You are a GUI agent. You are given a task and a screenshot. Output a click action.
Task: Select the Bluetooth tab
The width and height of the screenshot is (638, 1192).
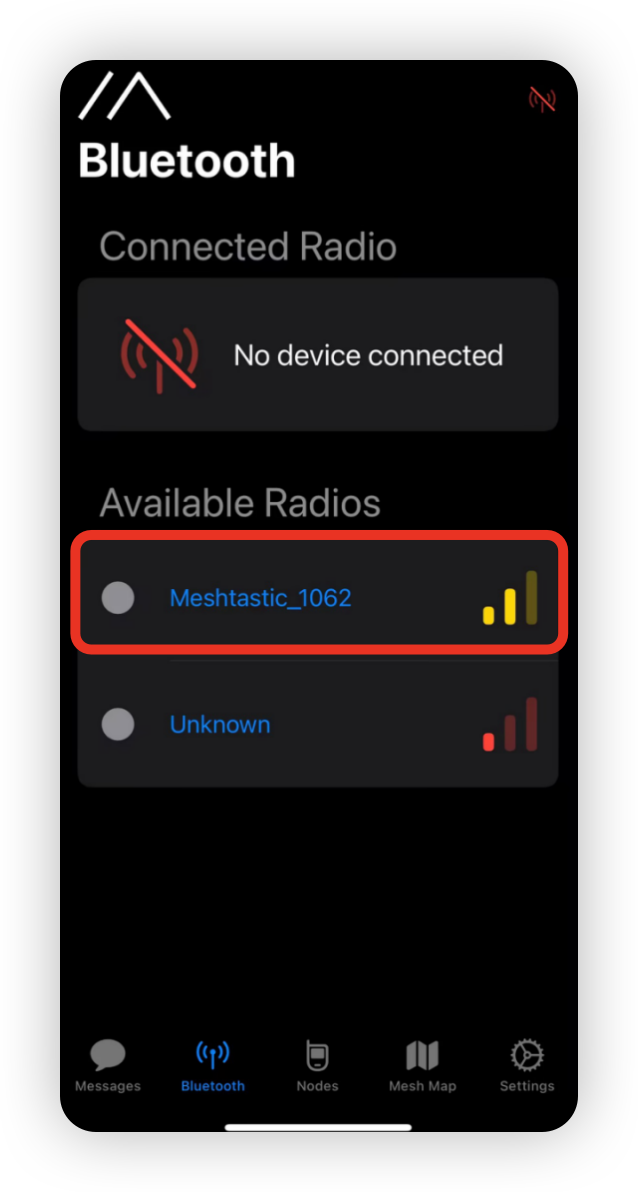pyautogui.click(x=213, y=1066)
